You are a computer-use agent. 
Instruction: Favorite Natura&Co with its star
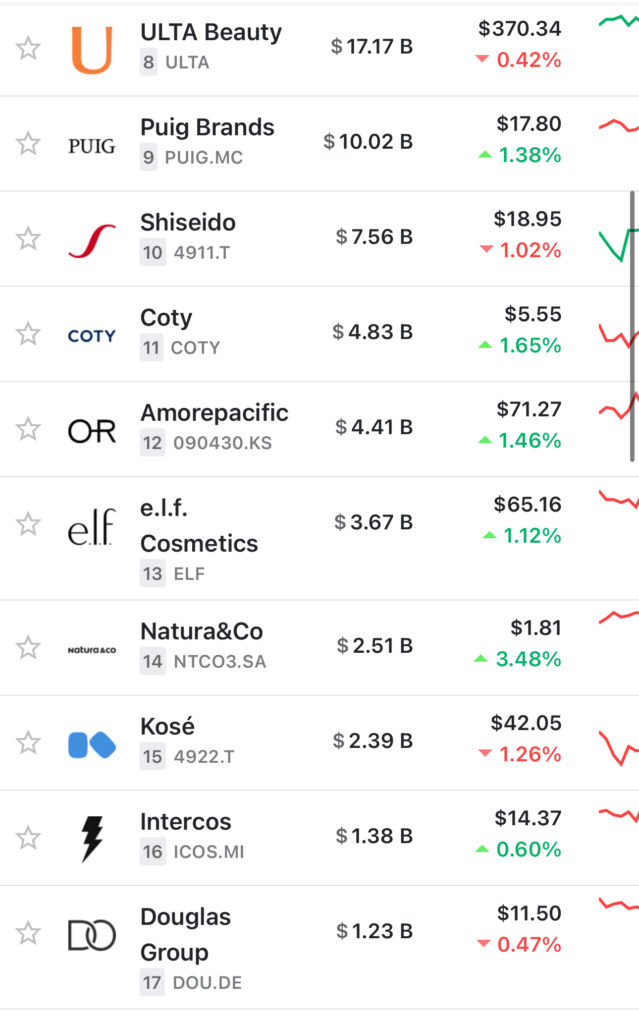pyautogui.click(x=28, y=647)
